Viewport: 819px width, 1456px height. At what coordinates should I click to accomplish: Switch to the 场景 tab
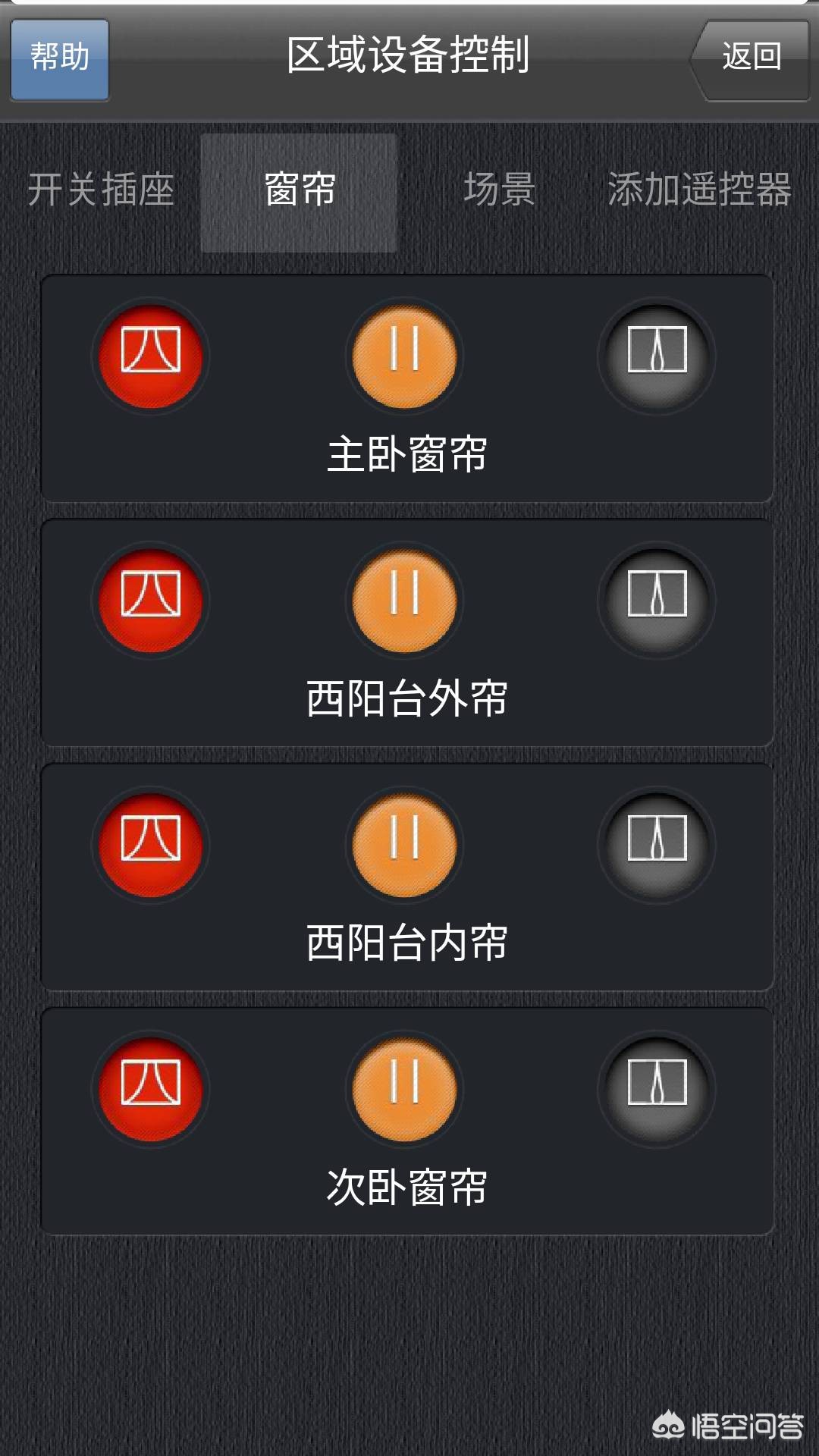(499, 190)
